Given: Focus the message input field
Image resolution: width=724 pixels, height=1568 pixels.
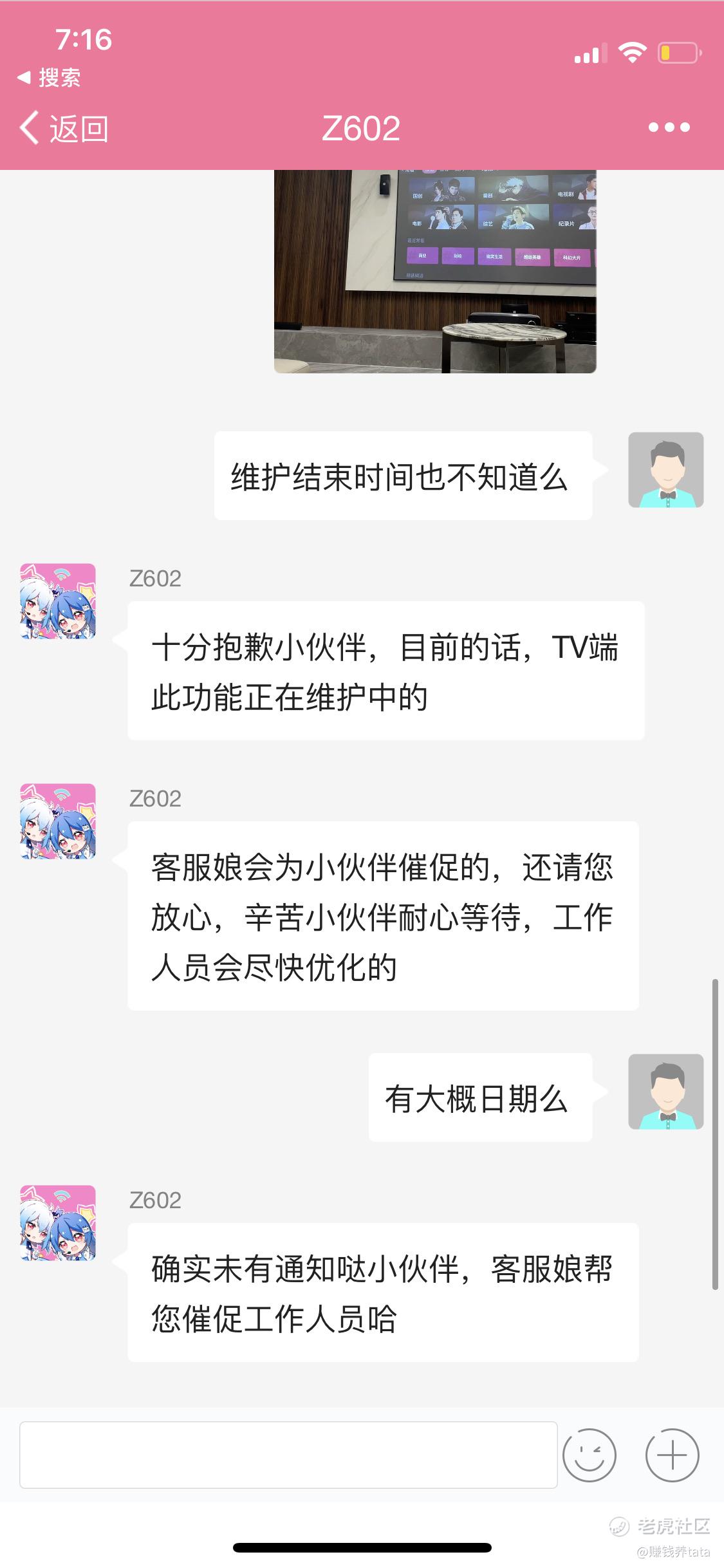Looking at the screenshot, I should pos(288,1455).
